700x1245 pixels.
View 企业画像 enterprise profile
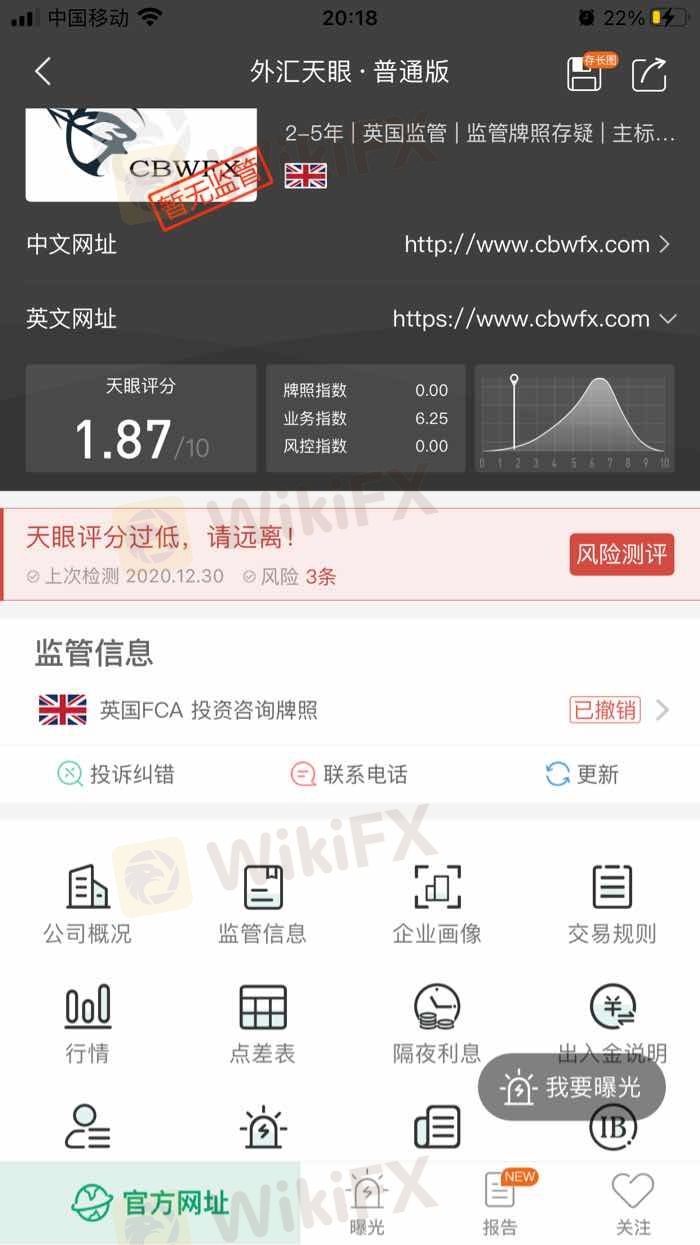click(437, 903)
